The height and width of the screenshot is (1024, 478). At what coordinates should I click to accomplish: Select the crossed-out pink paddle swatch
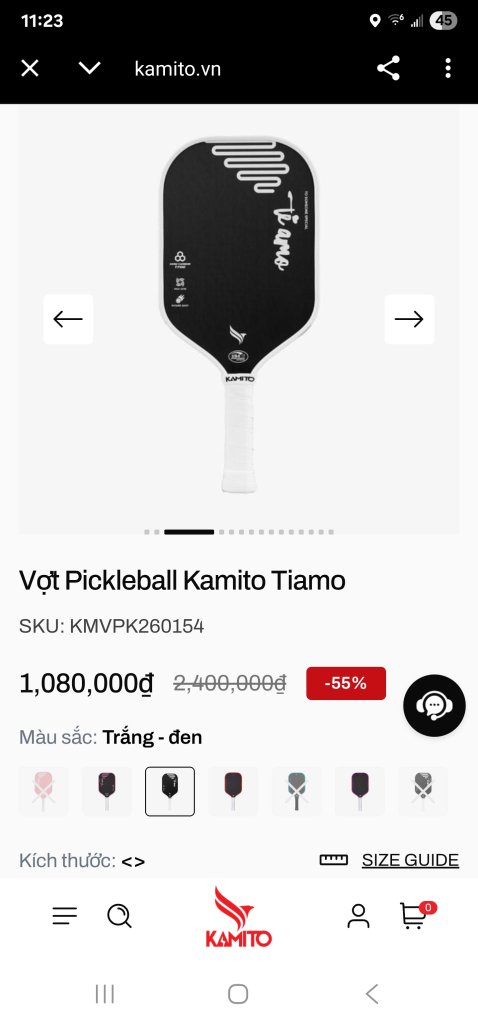43,792
